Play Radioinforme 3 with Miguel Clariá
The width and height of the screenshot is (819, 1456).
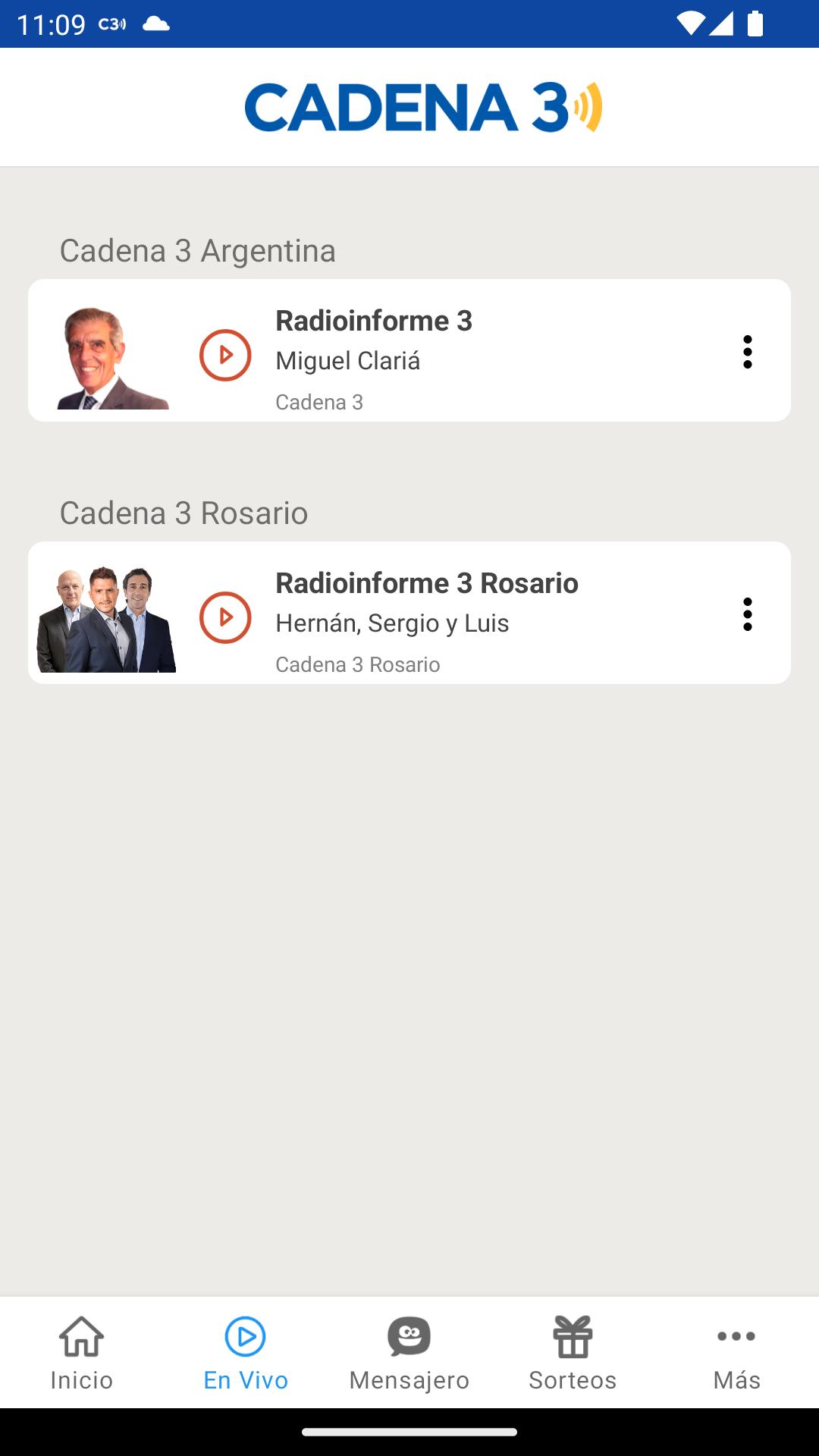tap(225, 354)
